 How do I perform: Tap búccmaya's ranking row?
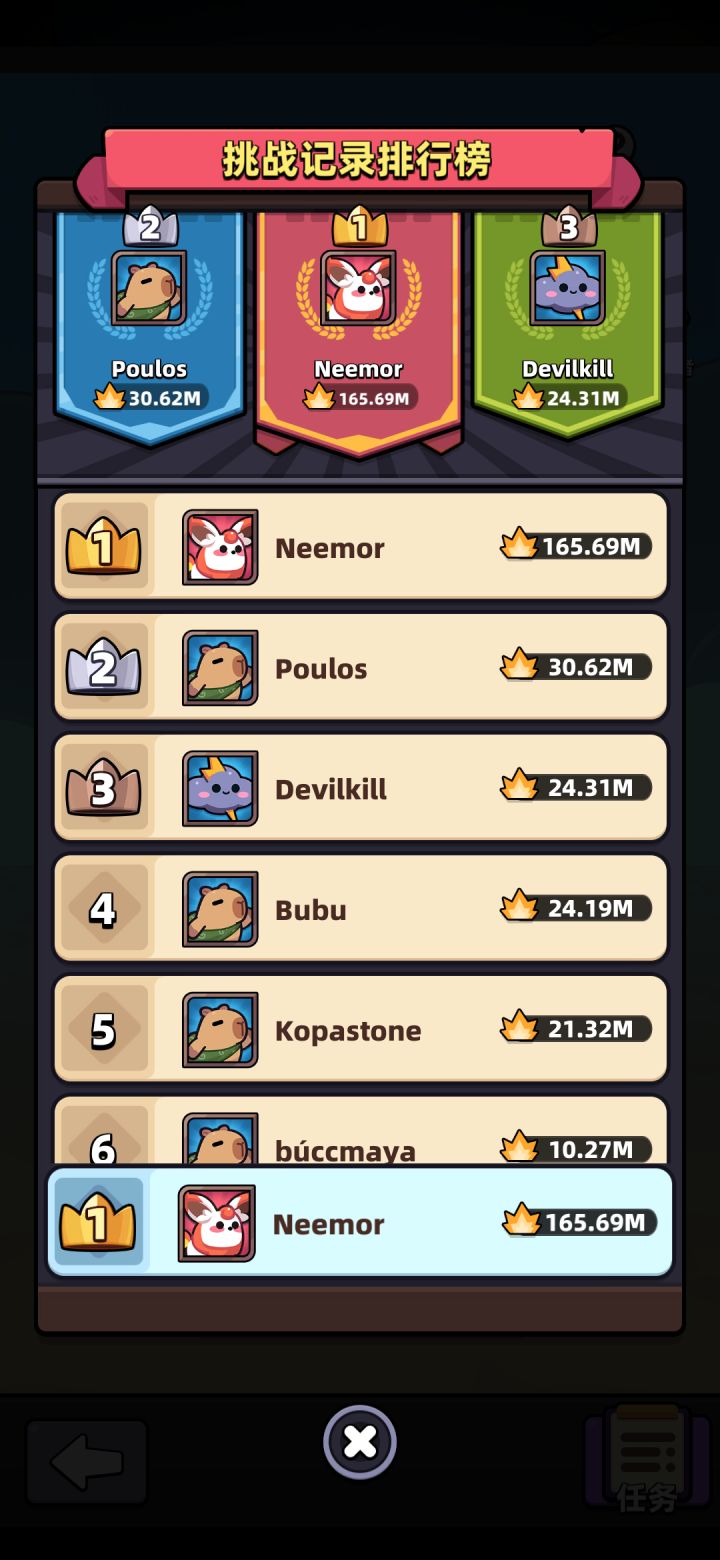[360, 1135]
